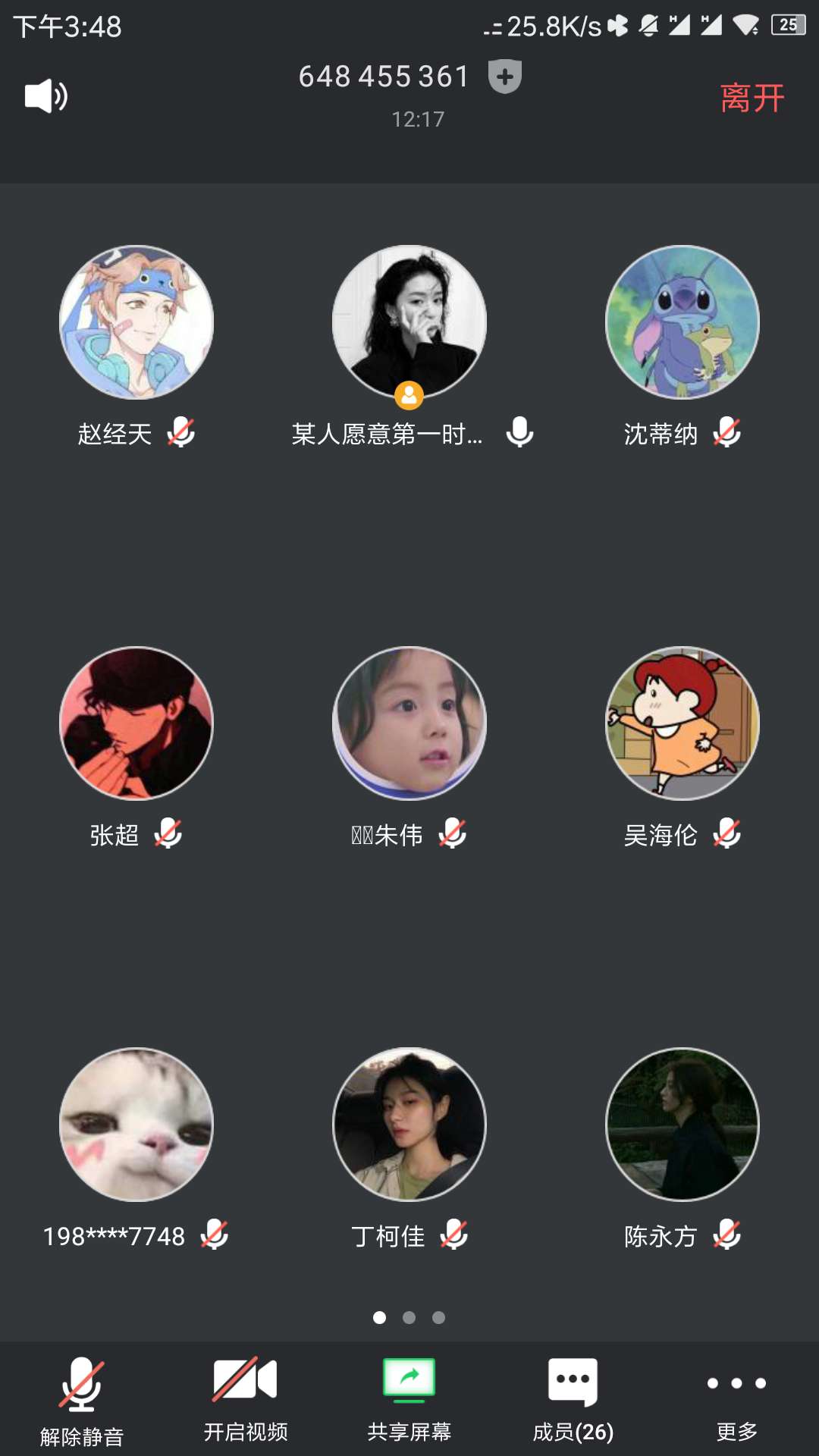Select participant 吴海伦's avatar
The height and width of the screenshot is (1456, 819).
tap(682, 723)
